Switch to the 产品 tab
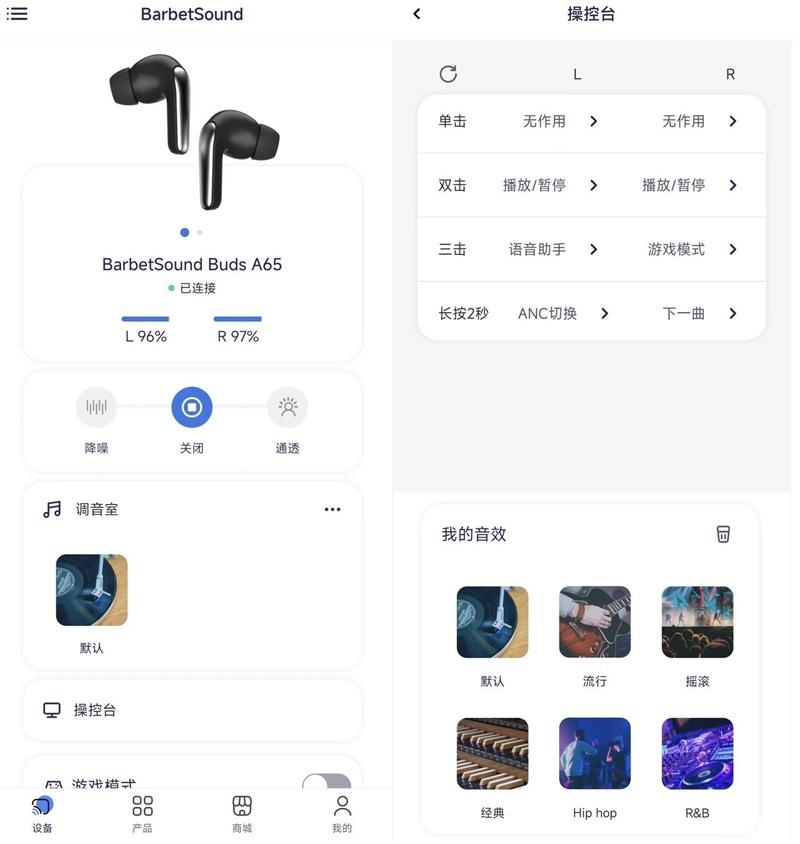This screenshot has height=844, width=800. pos(142,813)
